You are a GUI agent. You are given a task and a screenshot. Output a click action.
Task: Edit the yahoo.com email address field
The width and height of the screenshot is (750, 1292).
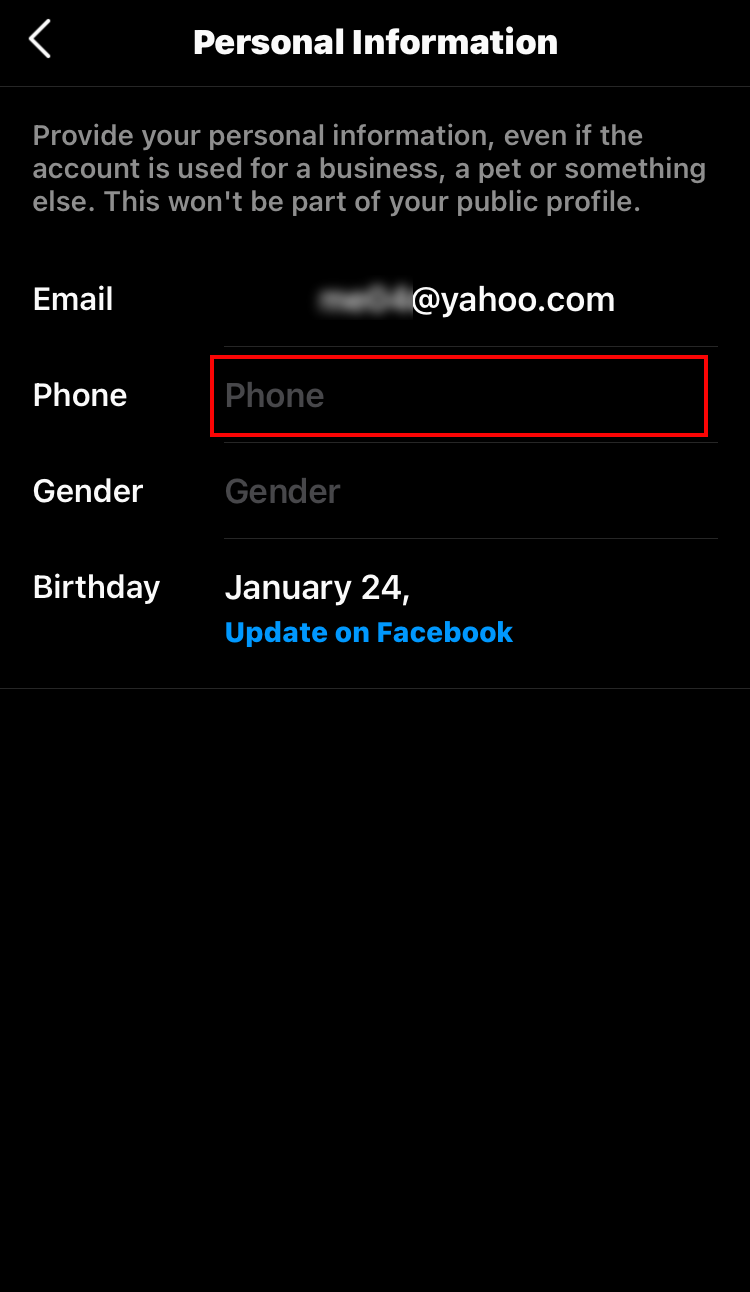466,299
